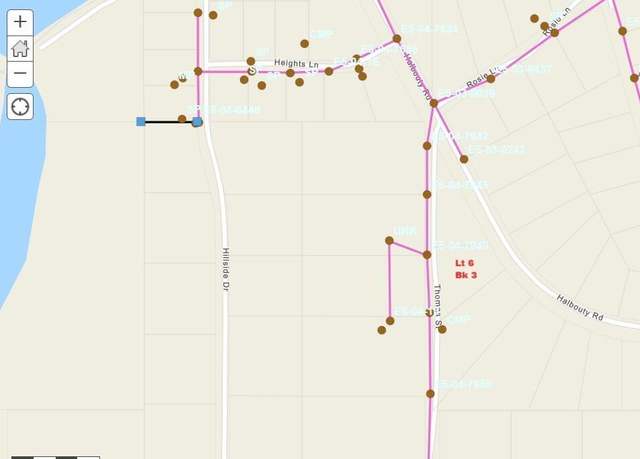Zoom in on the map
This screenshot has height=459, width=640.
(x=20, y=22)
